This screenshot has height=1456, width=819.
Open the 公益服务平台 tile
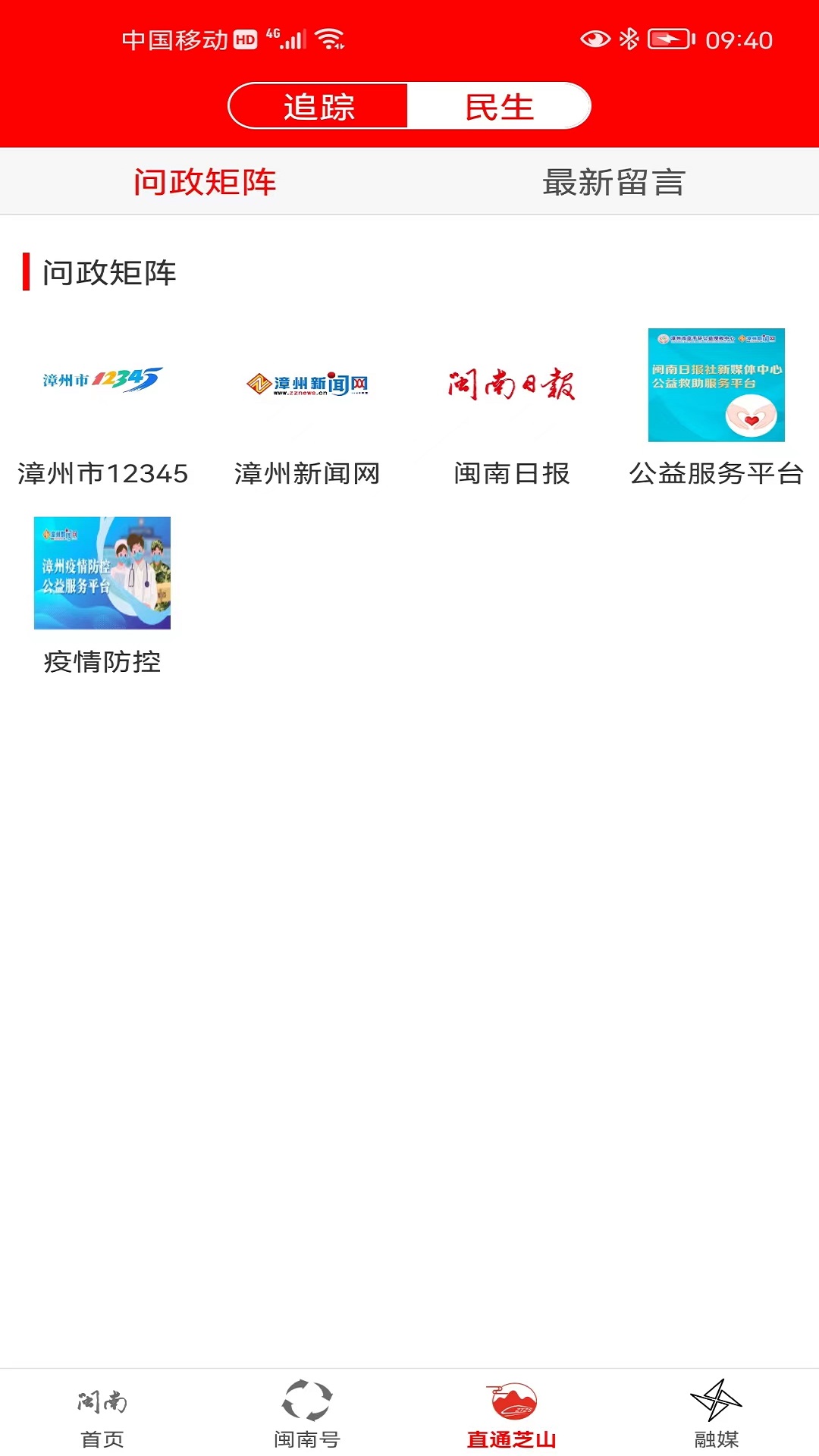[x=716, y=409]
